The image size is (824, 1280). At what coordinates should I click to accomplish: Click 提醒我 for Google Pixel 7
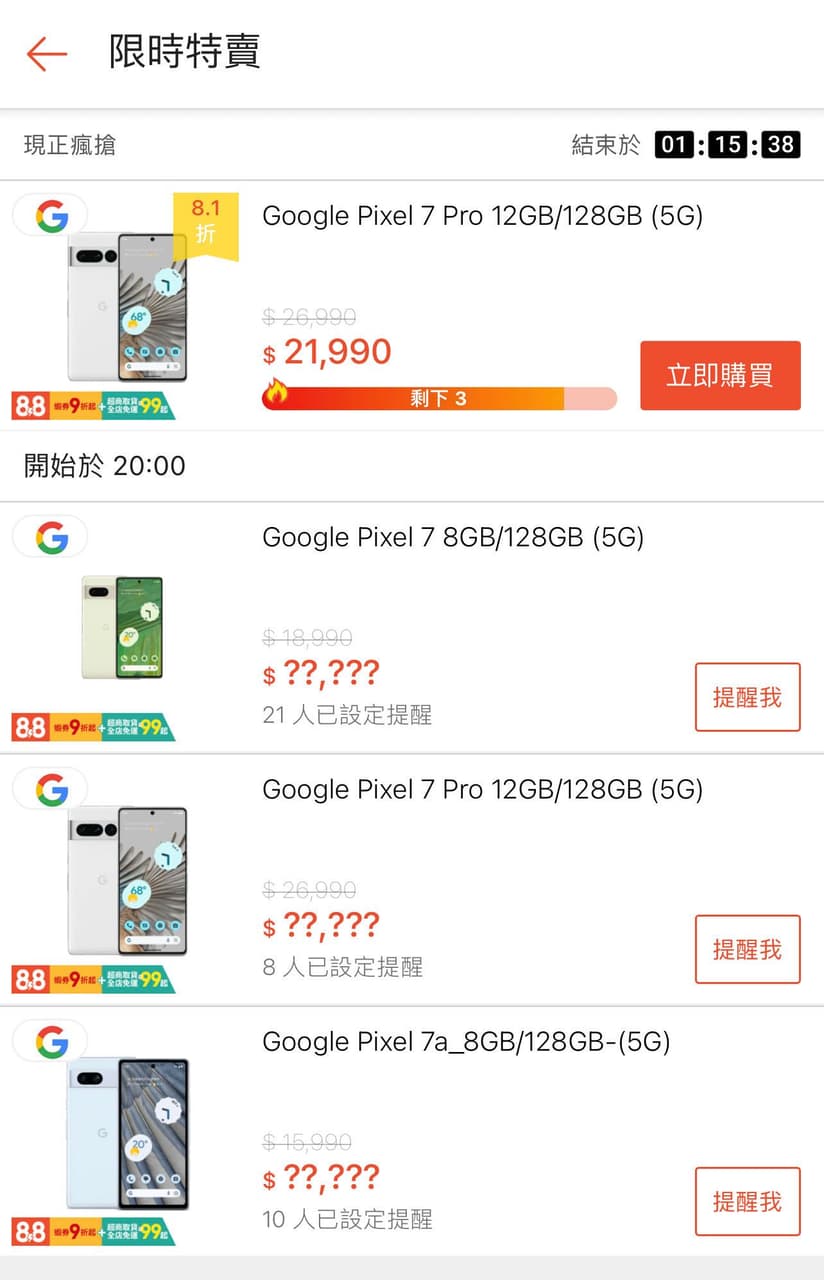747,697
